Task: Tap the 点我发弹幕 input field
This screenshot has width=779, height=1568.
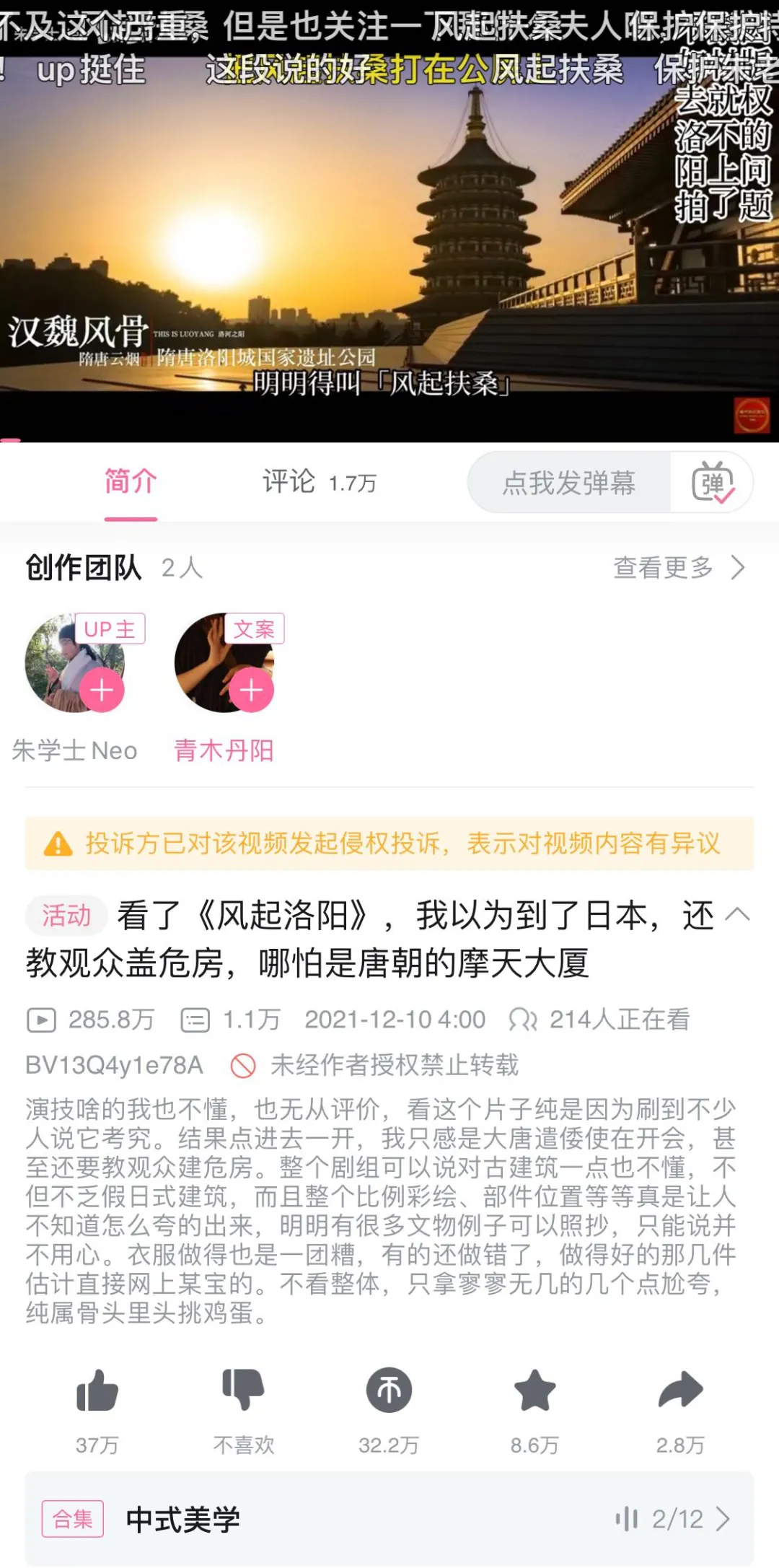Action: [568, 483]
